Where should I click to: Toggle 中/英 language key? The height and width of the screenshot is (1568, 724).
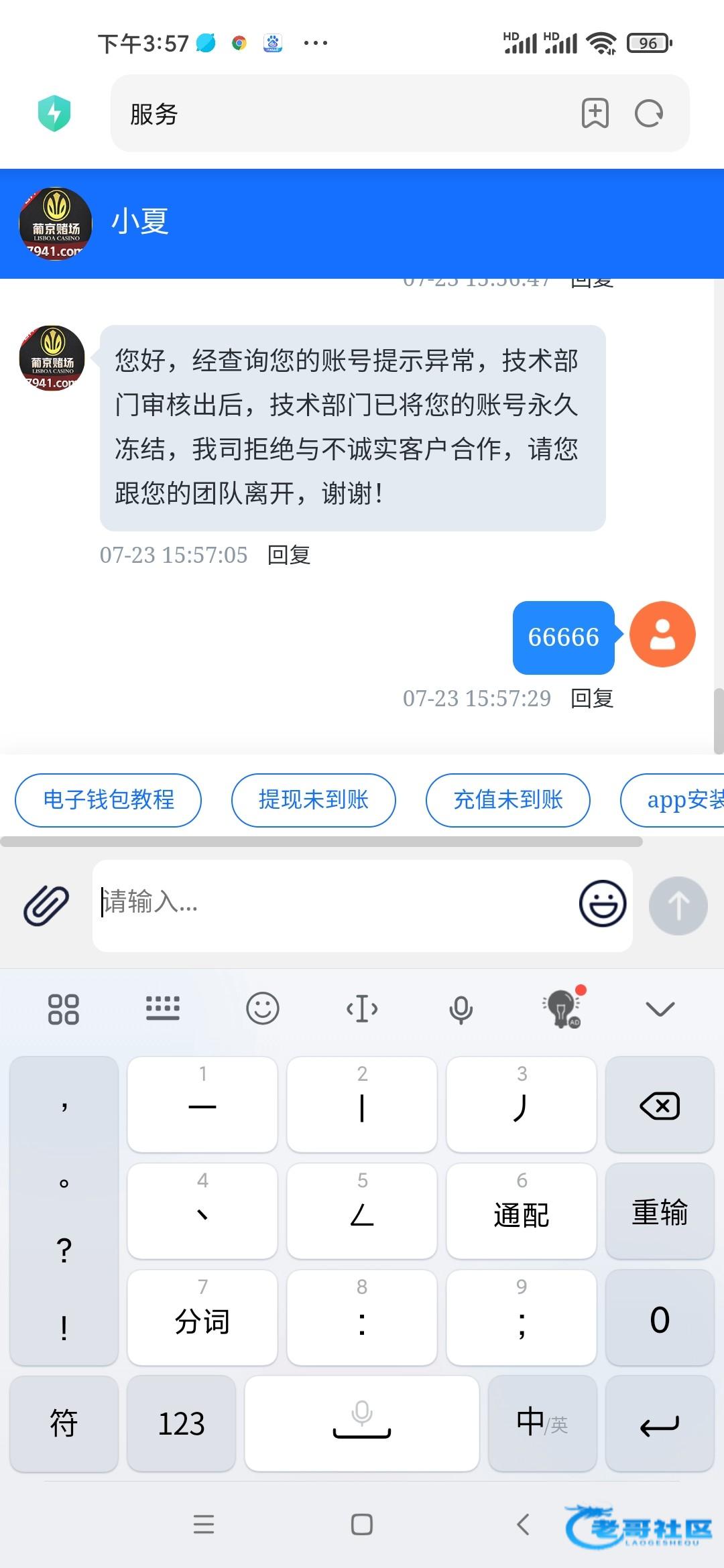point(542,1424)
